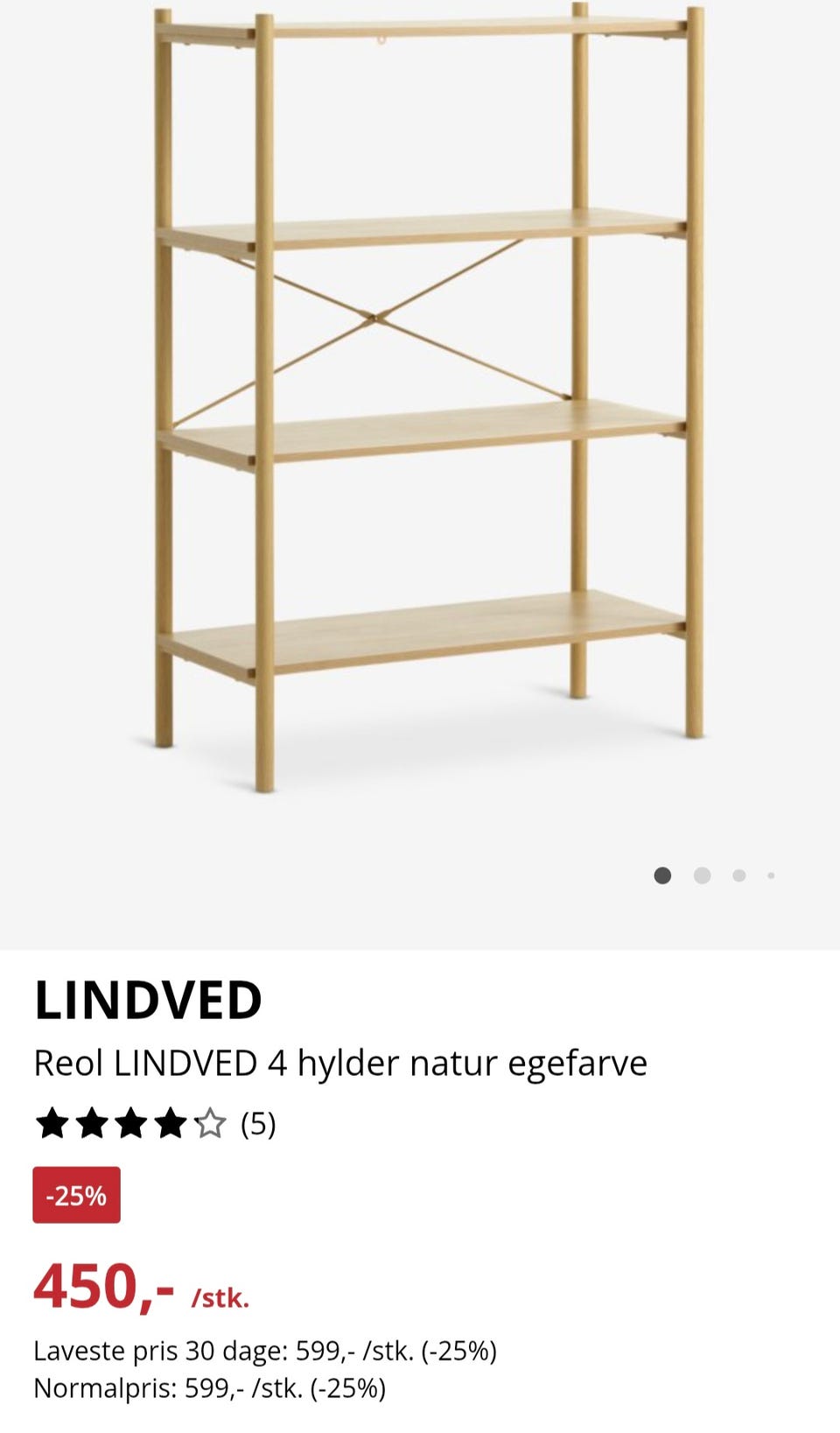Jump to the second image via carousel dot
The width and height of the screenshot is (840, 1433).
click(x=702, y=875)
